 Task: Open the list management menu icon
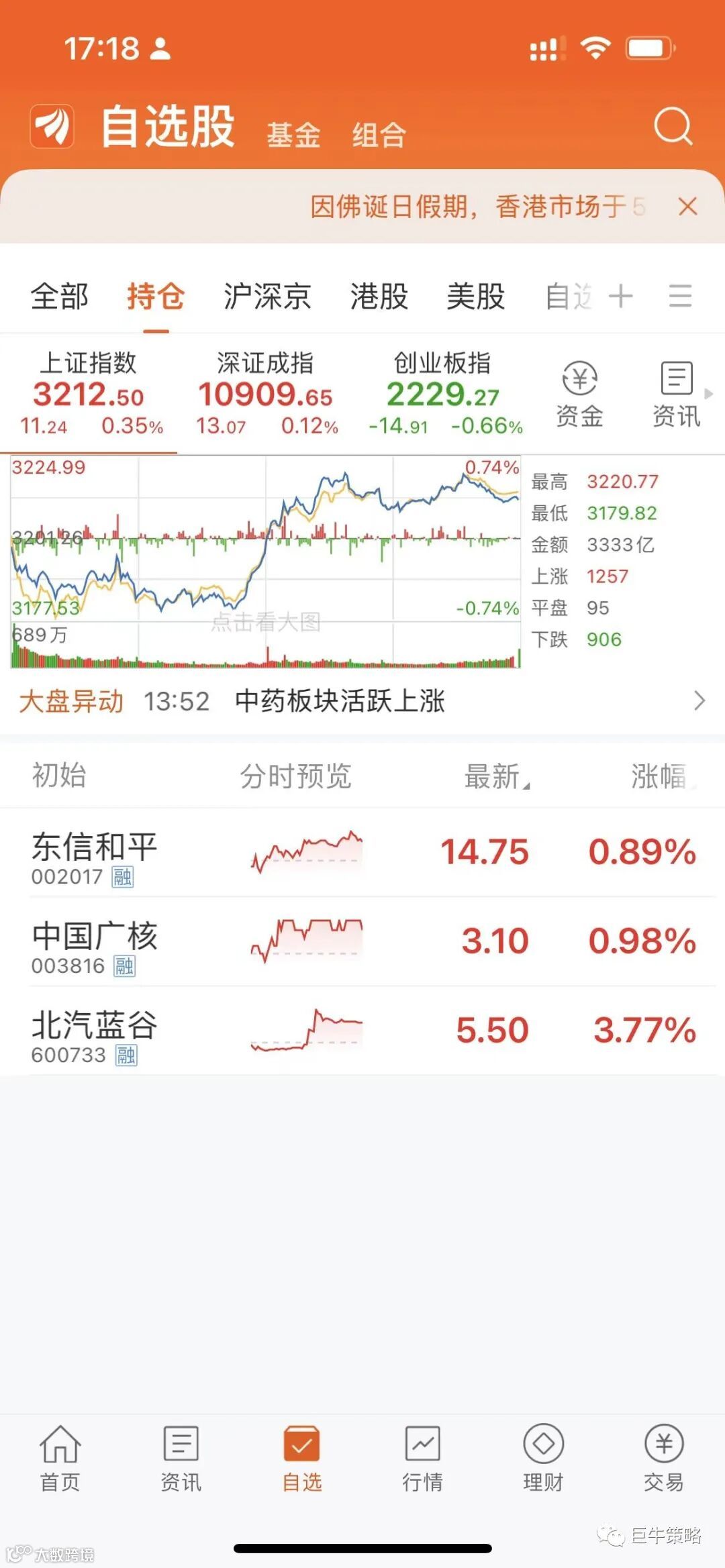[x=680, y=296]
